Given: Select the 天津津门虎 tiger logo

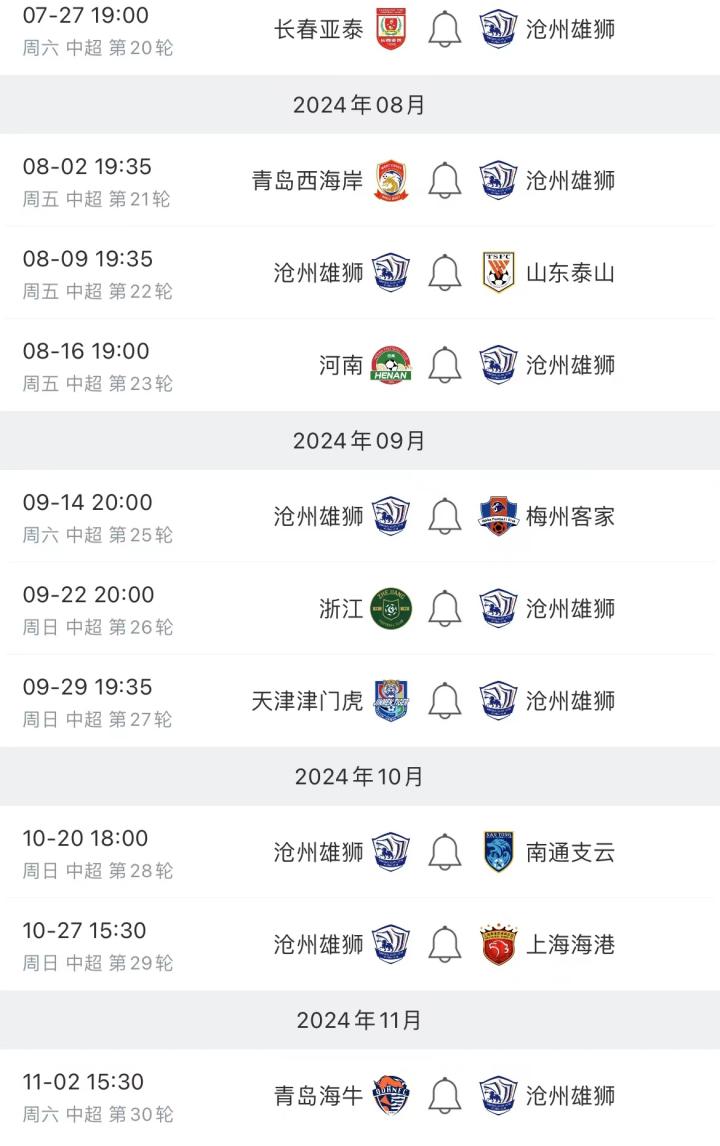Looking at the screenshot, I should click(390, 700).
